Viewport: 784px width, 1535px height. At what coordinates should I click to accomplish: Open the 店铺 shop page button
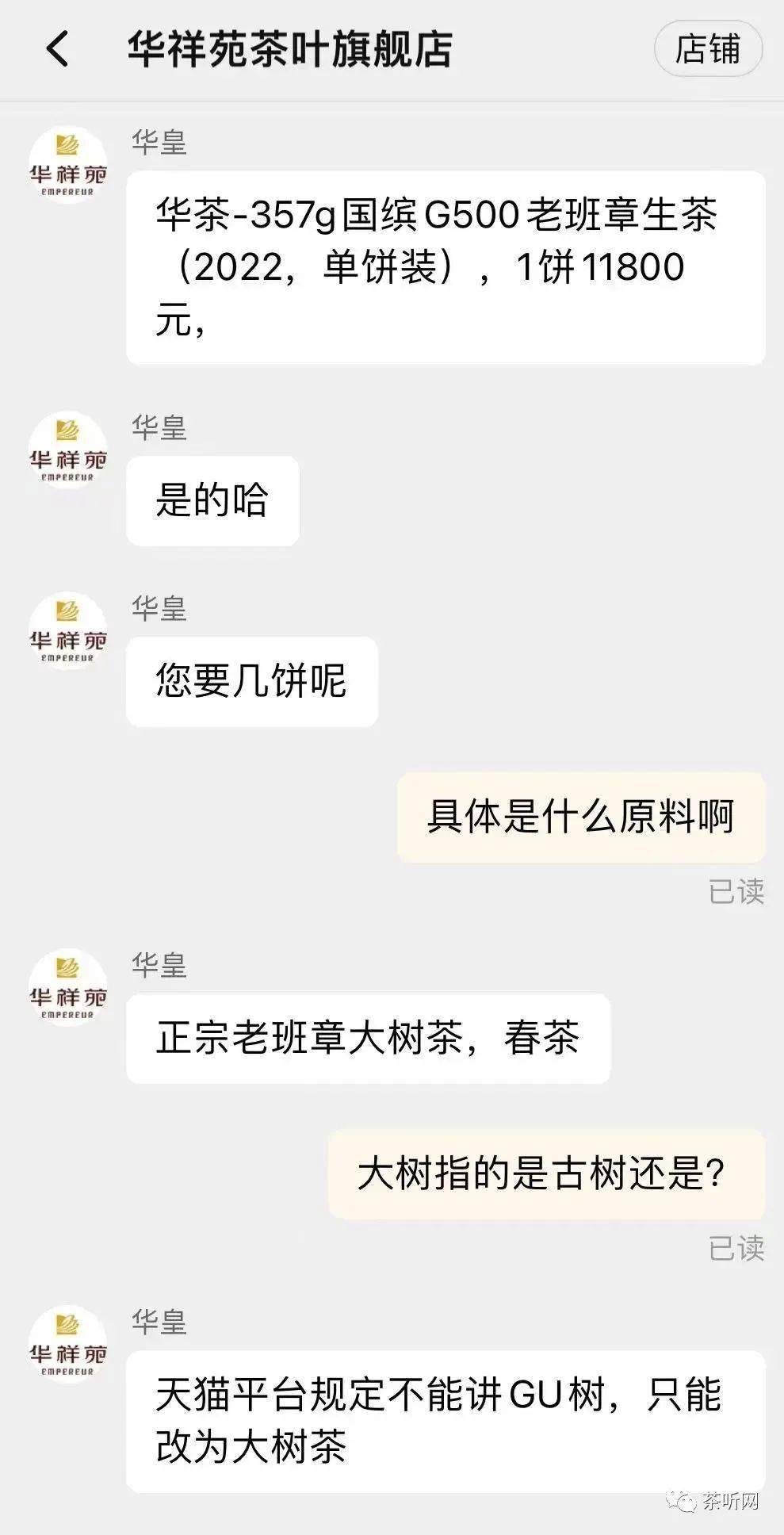(x=708, y=49)
